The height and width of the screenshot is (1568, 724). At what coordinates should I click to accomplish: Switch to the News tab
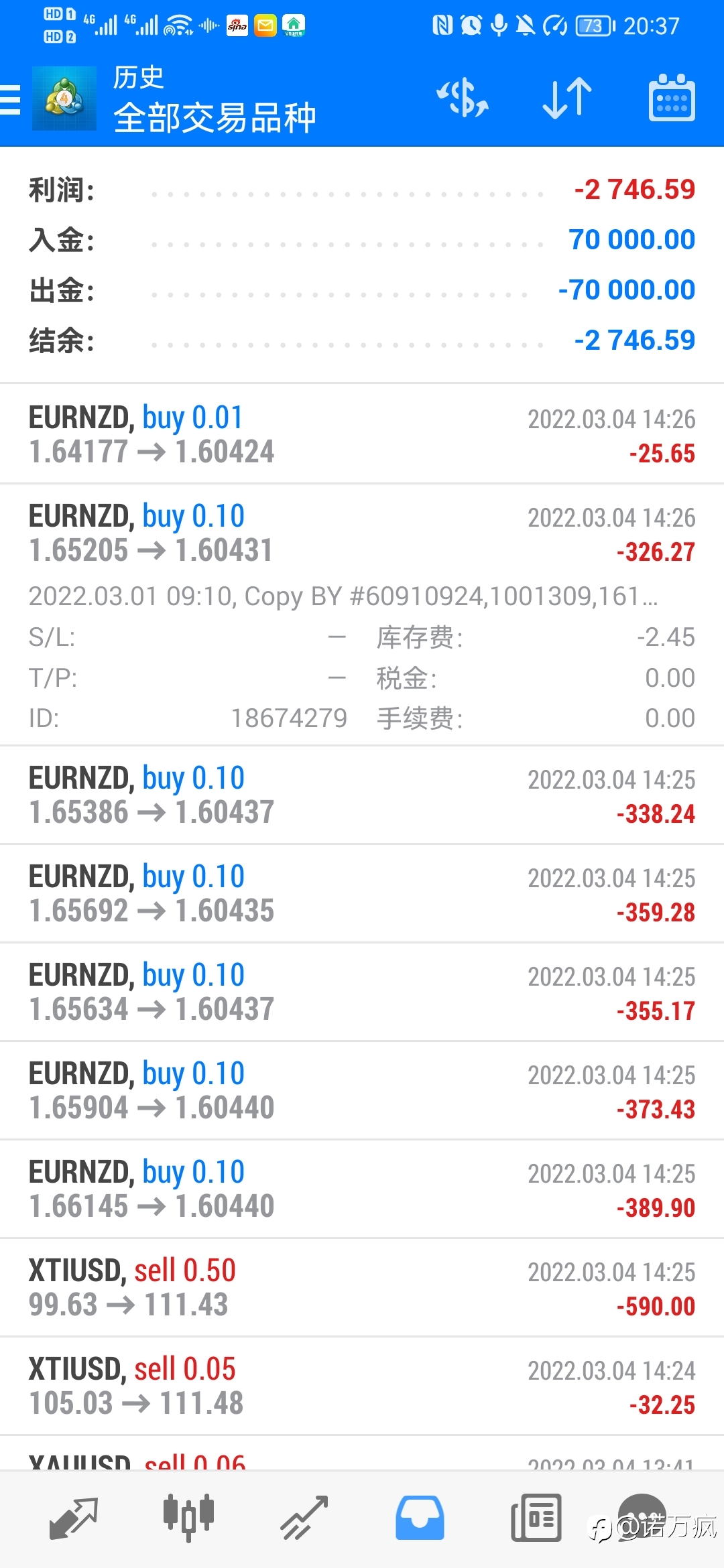tap(536, 1518)
